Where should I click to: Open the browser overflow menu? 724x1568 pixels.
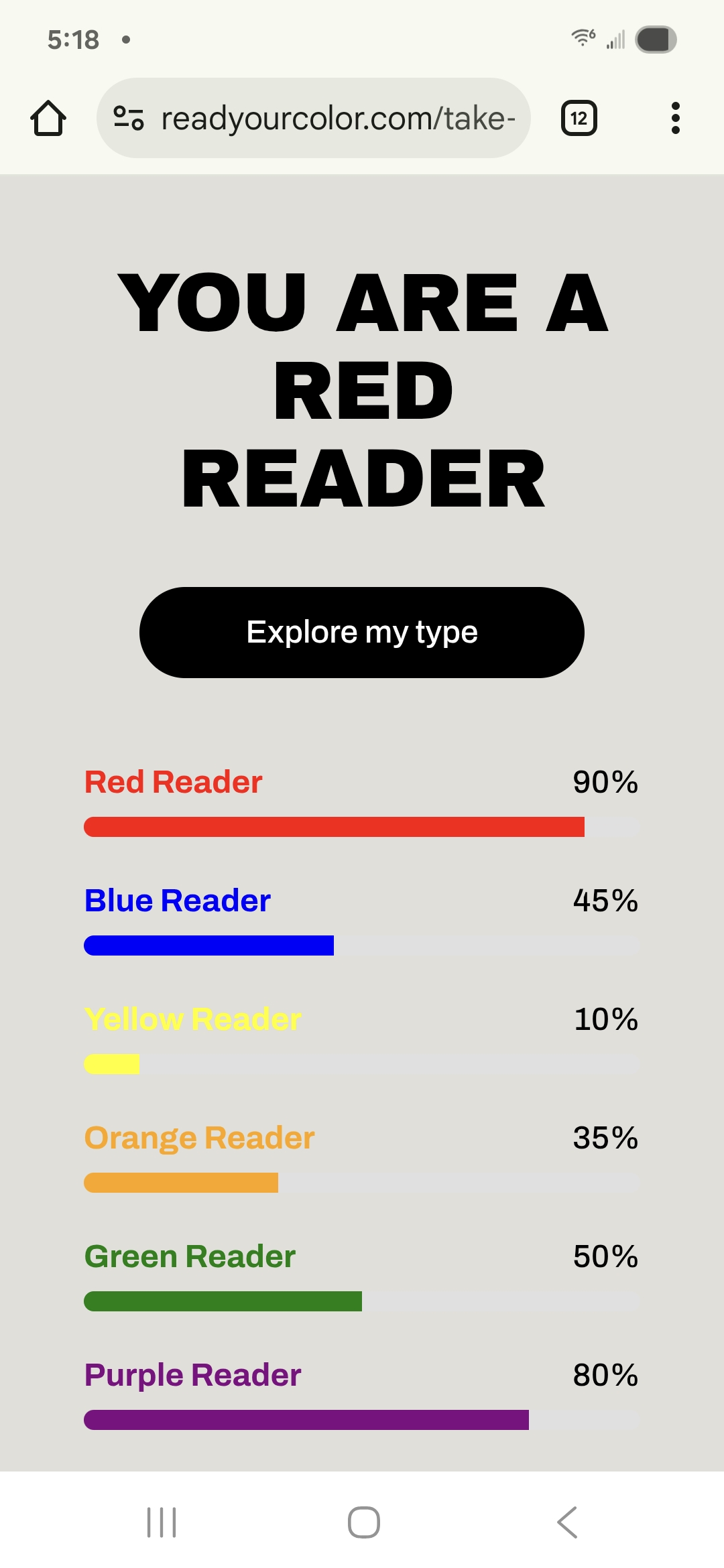(675, 119)
